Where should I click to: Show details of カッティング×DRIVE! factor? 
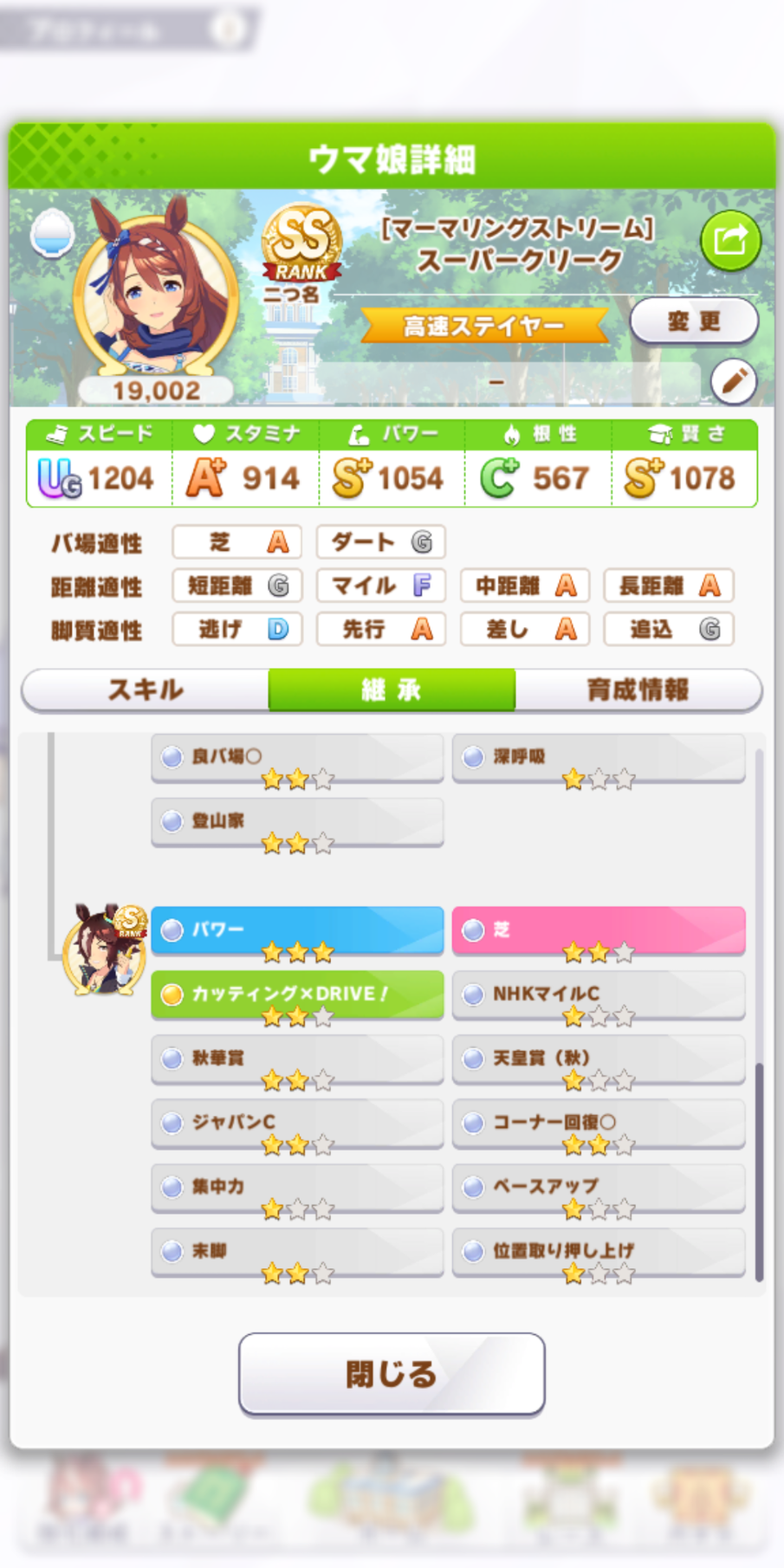[297, 995]
